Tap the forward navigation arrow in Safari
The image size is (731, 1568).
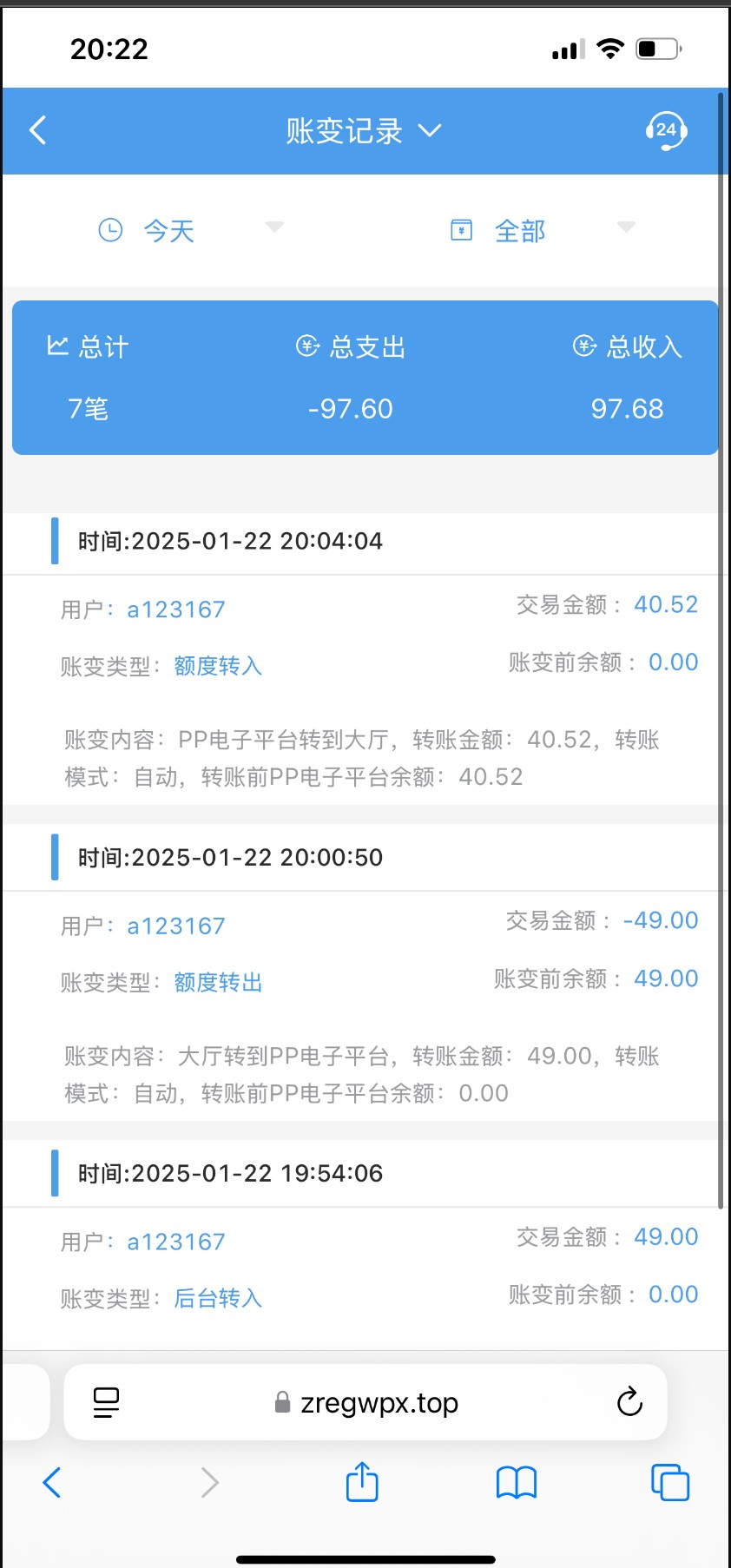tap(207, 1483)
